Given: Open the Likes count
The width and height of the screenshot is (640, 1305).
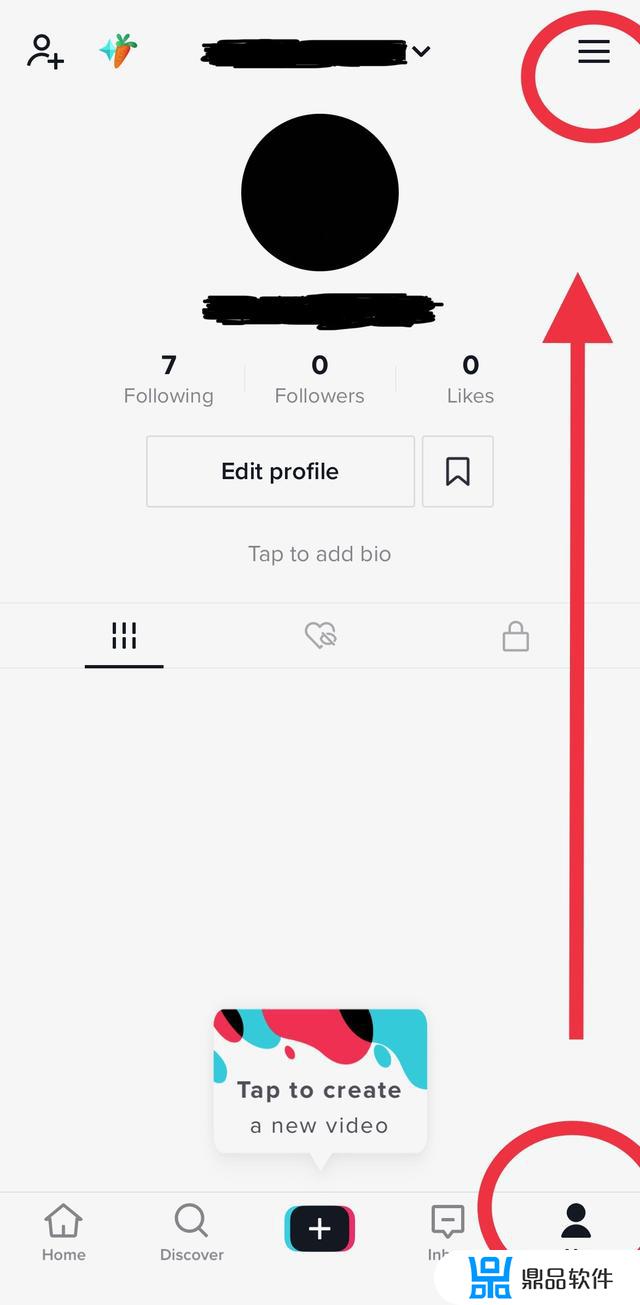Looking at the screenshot, I should coord(470,380).
